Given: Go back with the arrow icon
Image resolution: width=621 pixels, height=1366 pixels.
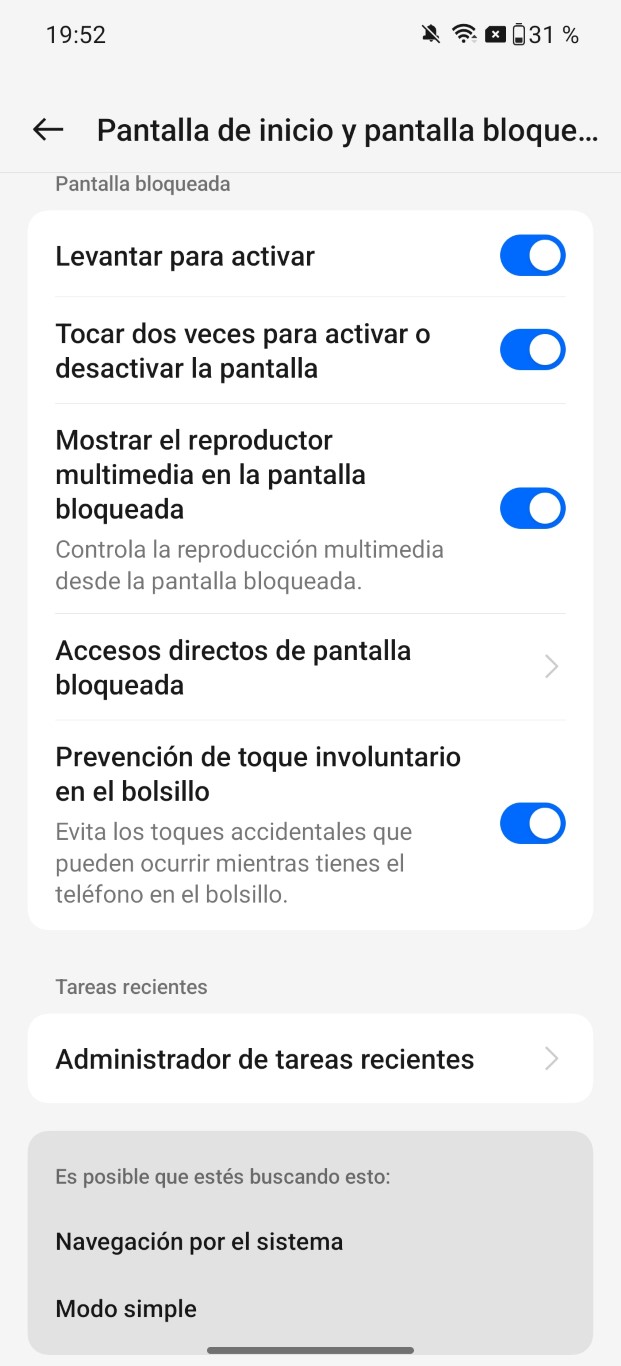Looking at the screenshot, I should 48,129.
